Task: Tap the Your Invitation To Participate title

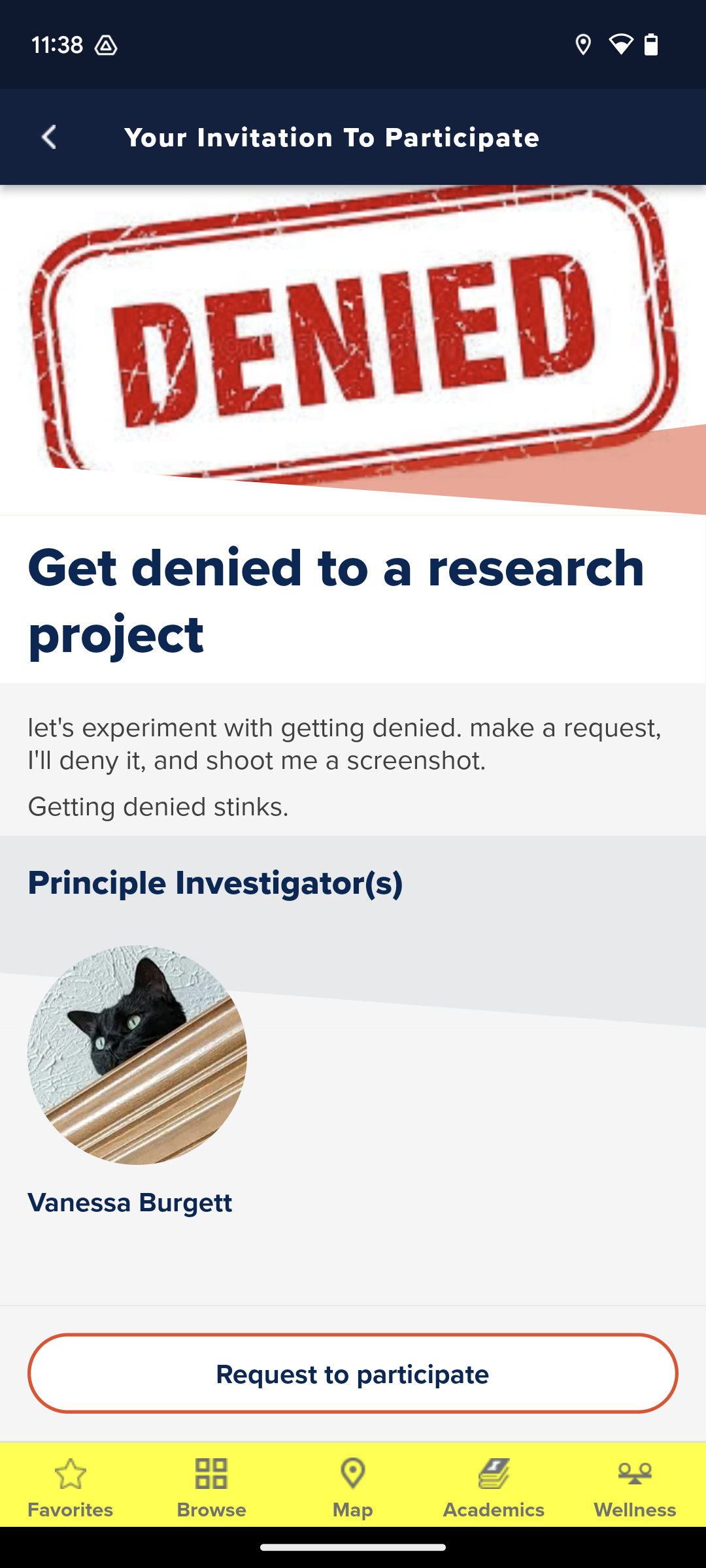Action: click(332, 138)
